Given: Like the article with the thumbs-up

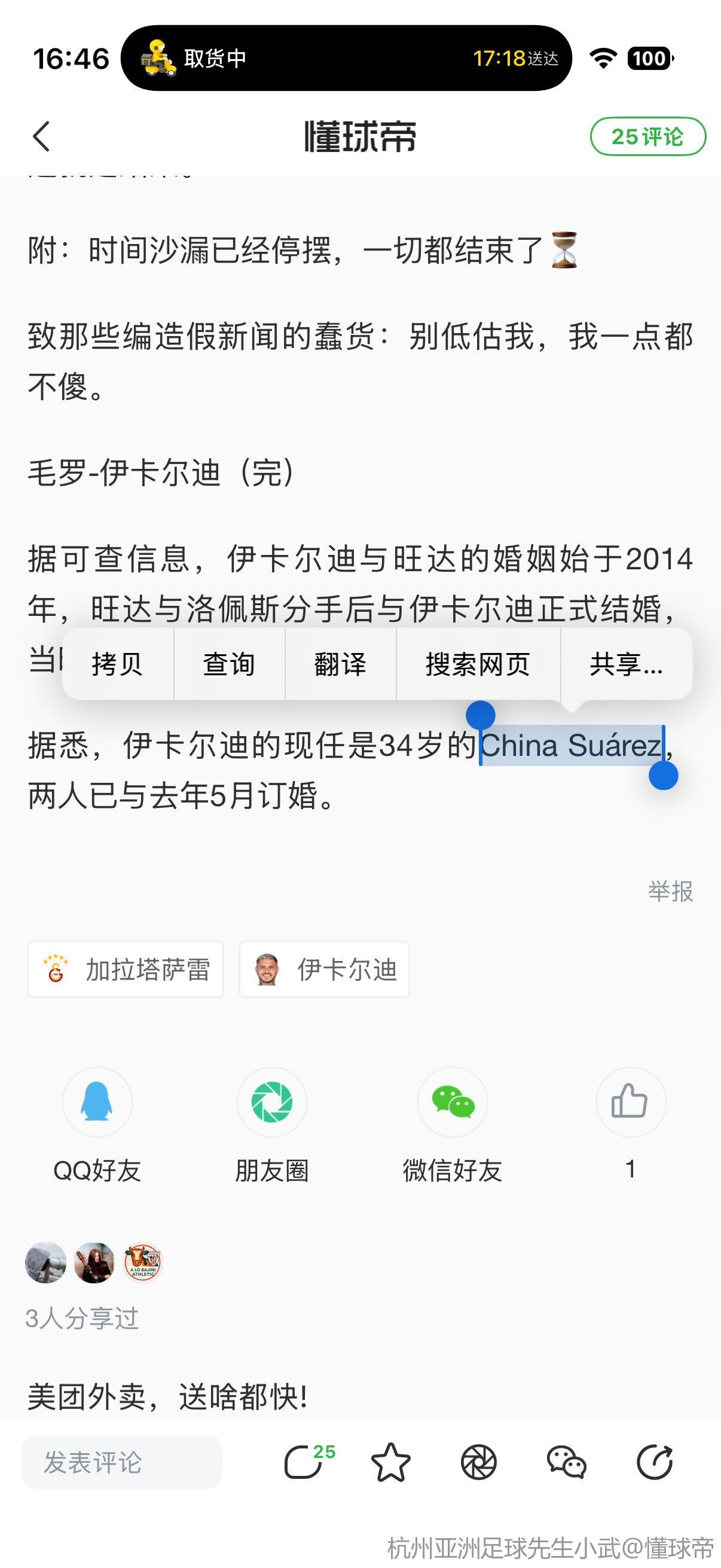Looking at the screenshot, I should click(630, 1102).
